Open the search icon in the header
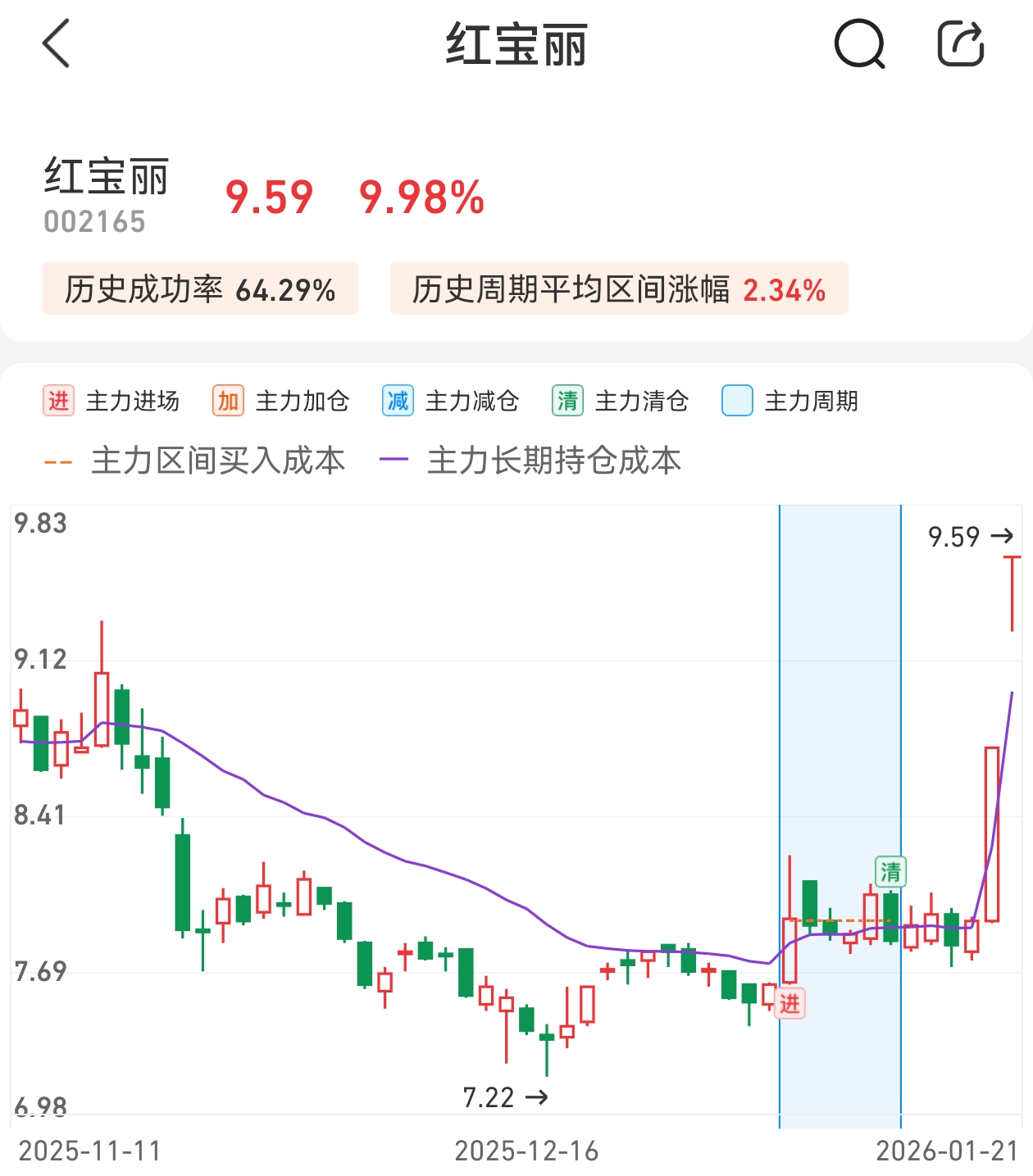Screen dimensions: 1033x1176 [859, 44]
